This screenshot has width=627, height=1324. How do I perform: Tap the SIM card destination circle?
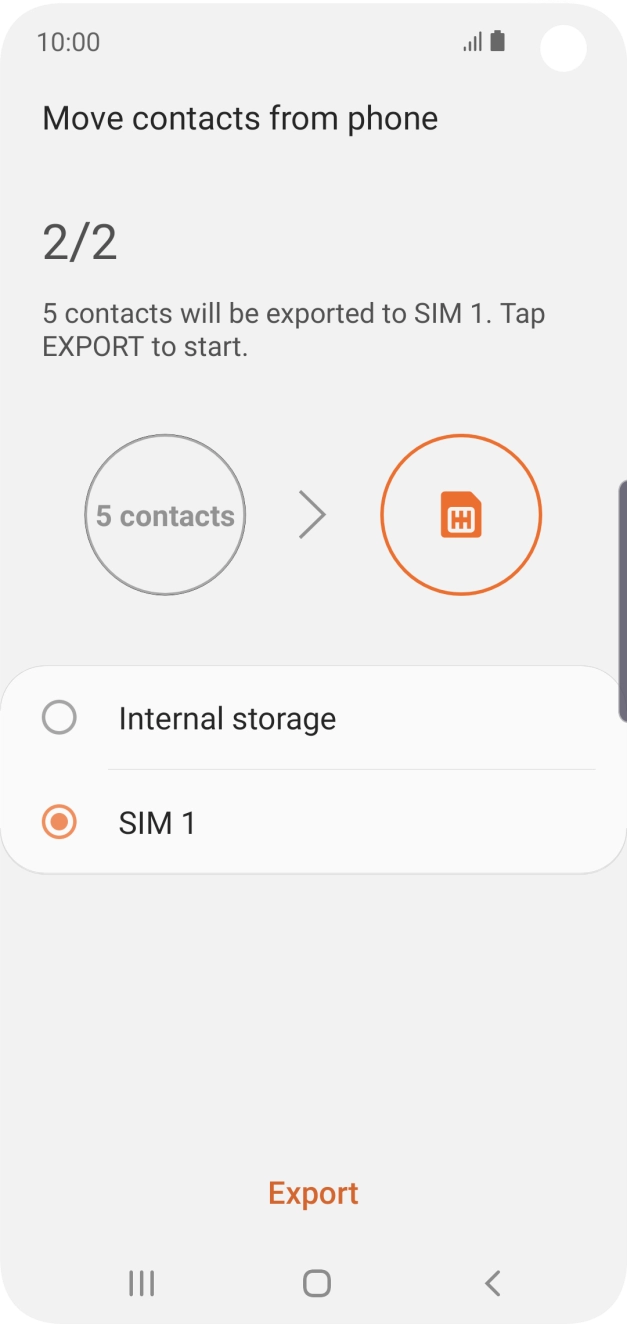461,515
